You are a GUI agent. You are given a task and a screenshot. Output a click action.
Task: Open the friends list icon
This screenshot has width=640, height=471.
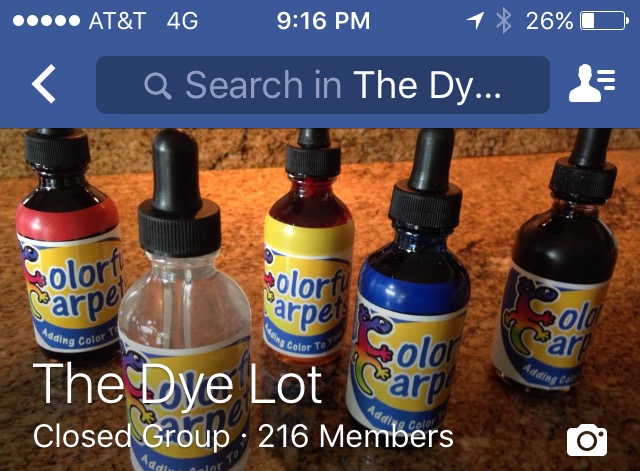pyautogui.click(x=591, y=85)
